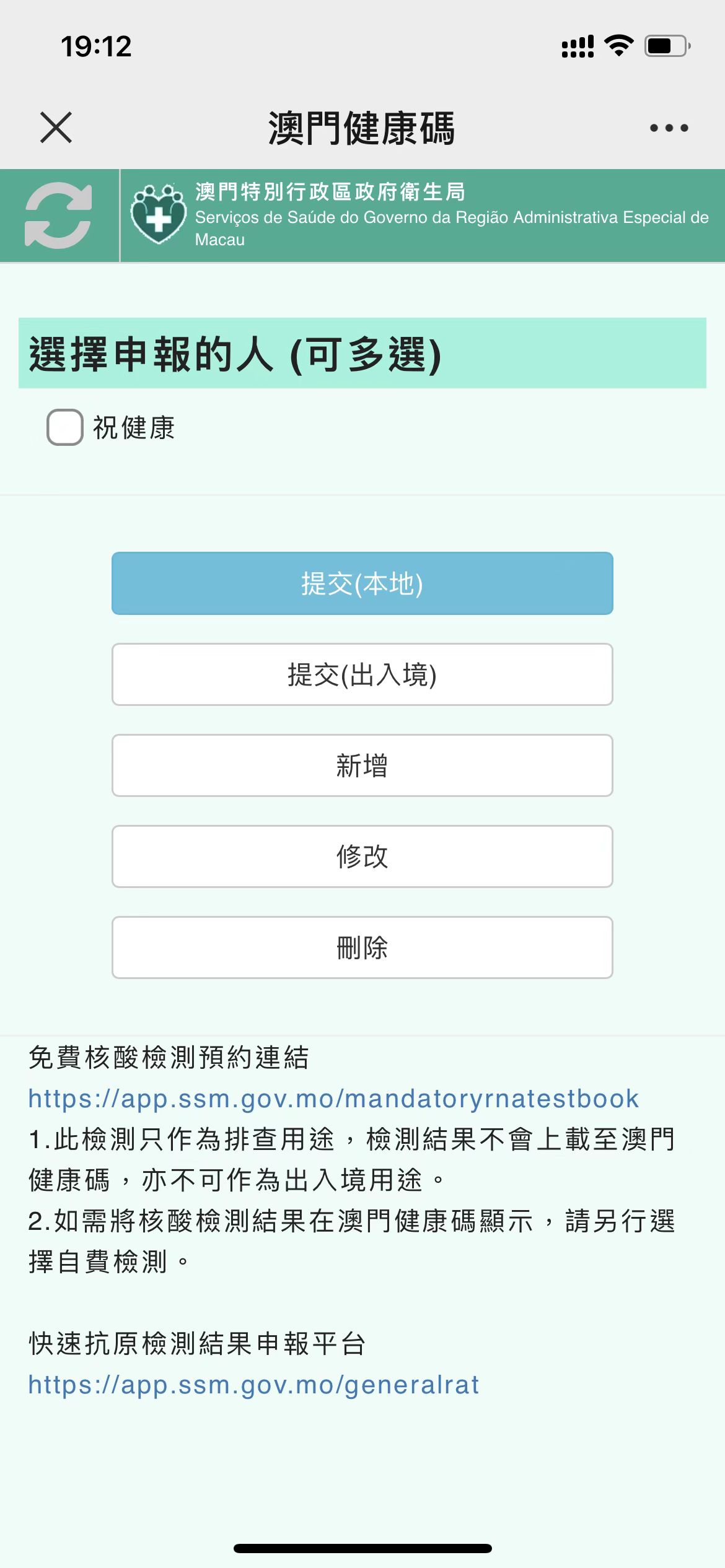Tap the refresh arrows icon
Image resolution: width=725 pixels, height=1568 pixels.
[x=58, y=216]
